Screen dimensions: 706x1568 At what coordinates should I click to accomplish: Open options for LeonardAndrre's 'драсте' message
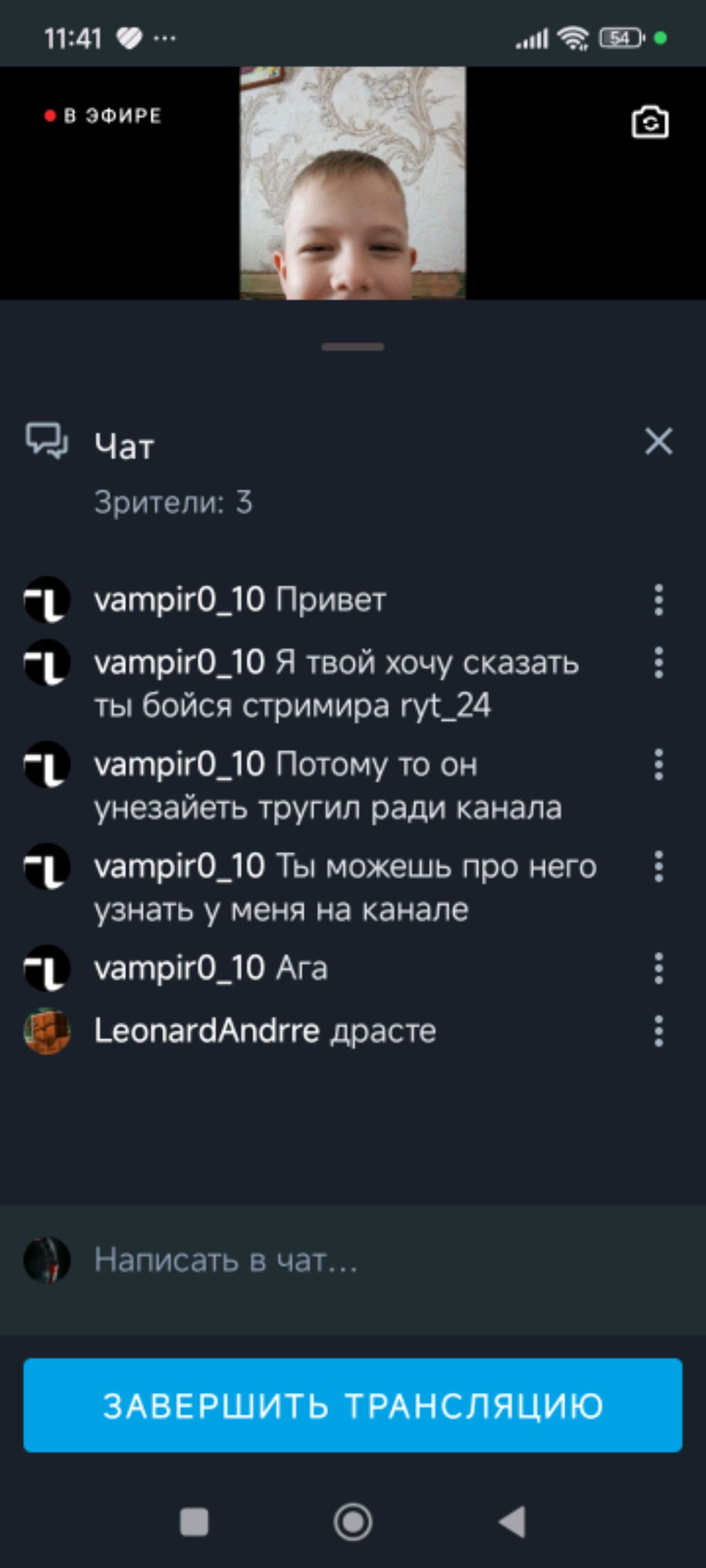pos(658,1031)
